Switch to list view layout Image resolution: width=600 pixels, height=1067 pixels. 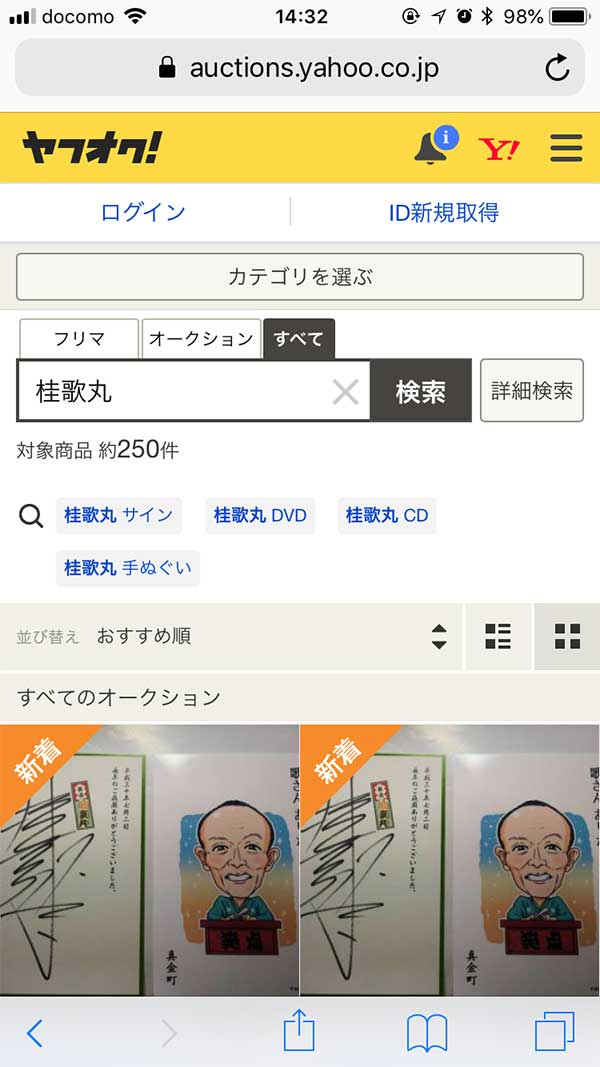coord(498,636)
